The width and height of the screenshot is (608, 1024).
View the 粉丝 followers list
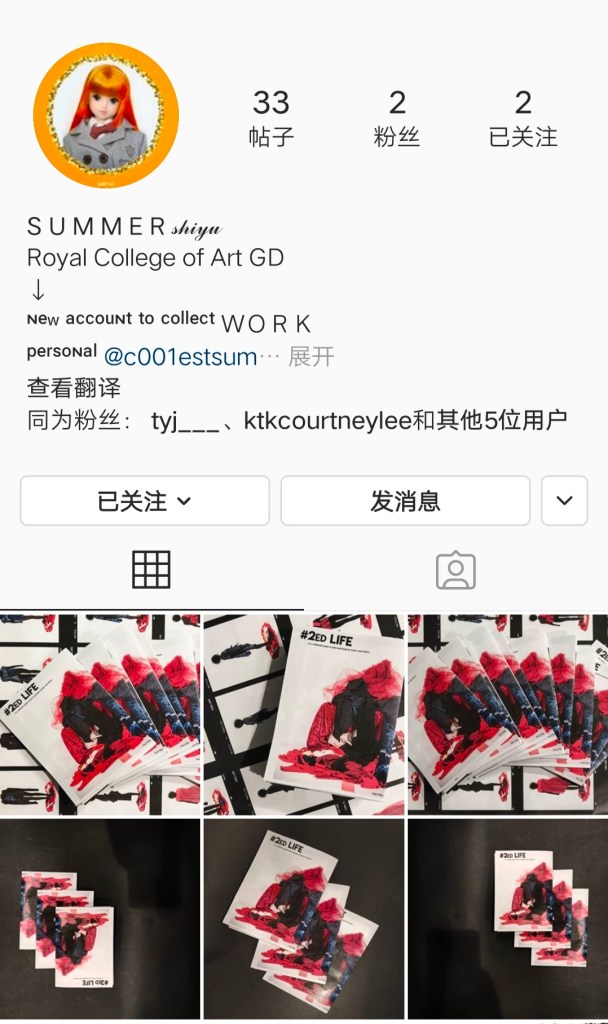tap(397, 118)
